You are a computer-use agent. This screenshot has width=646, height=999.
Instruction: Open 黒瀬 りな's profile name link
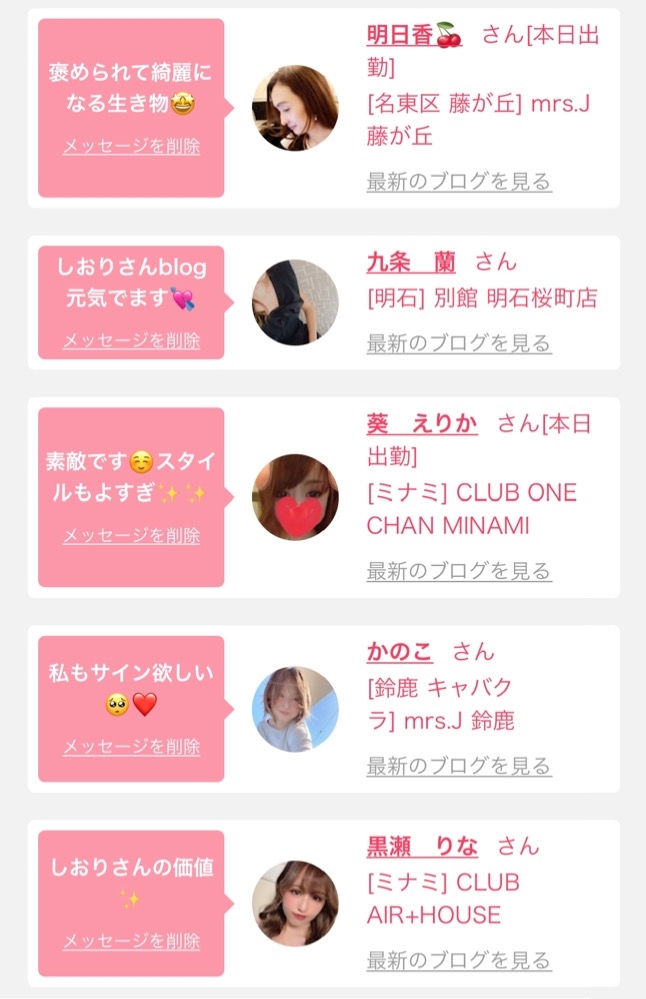click(422, 846)
